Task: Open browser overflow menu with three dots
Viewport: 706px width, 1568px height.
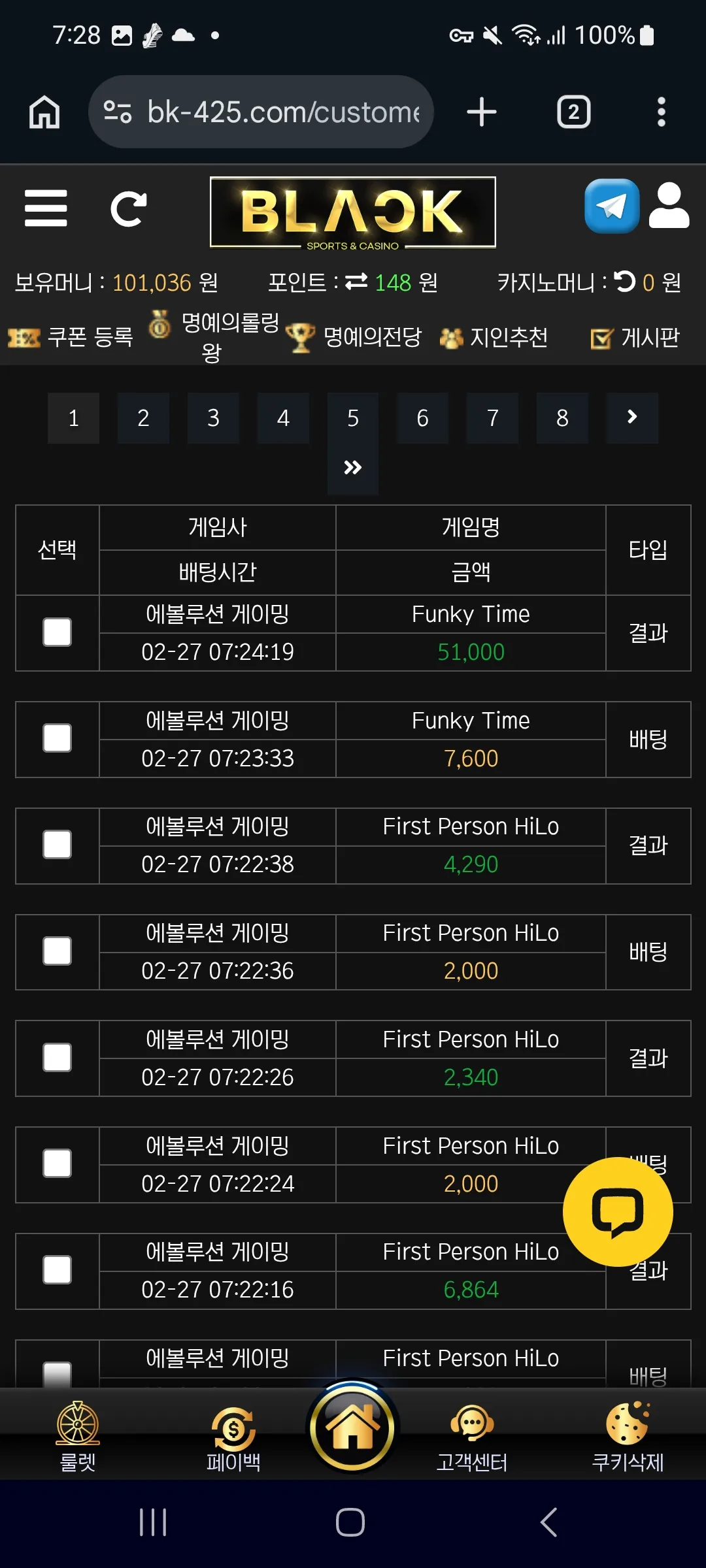Action: click(x=662, y=112)
